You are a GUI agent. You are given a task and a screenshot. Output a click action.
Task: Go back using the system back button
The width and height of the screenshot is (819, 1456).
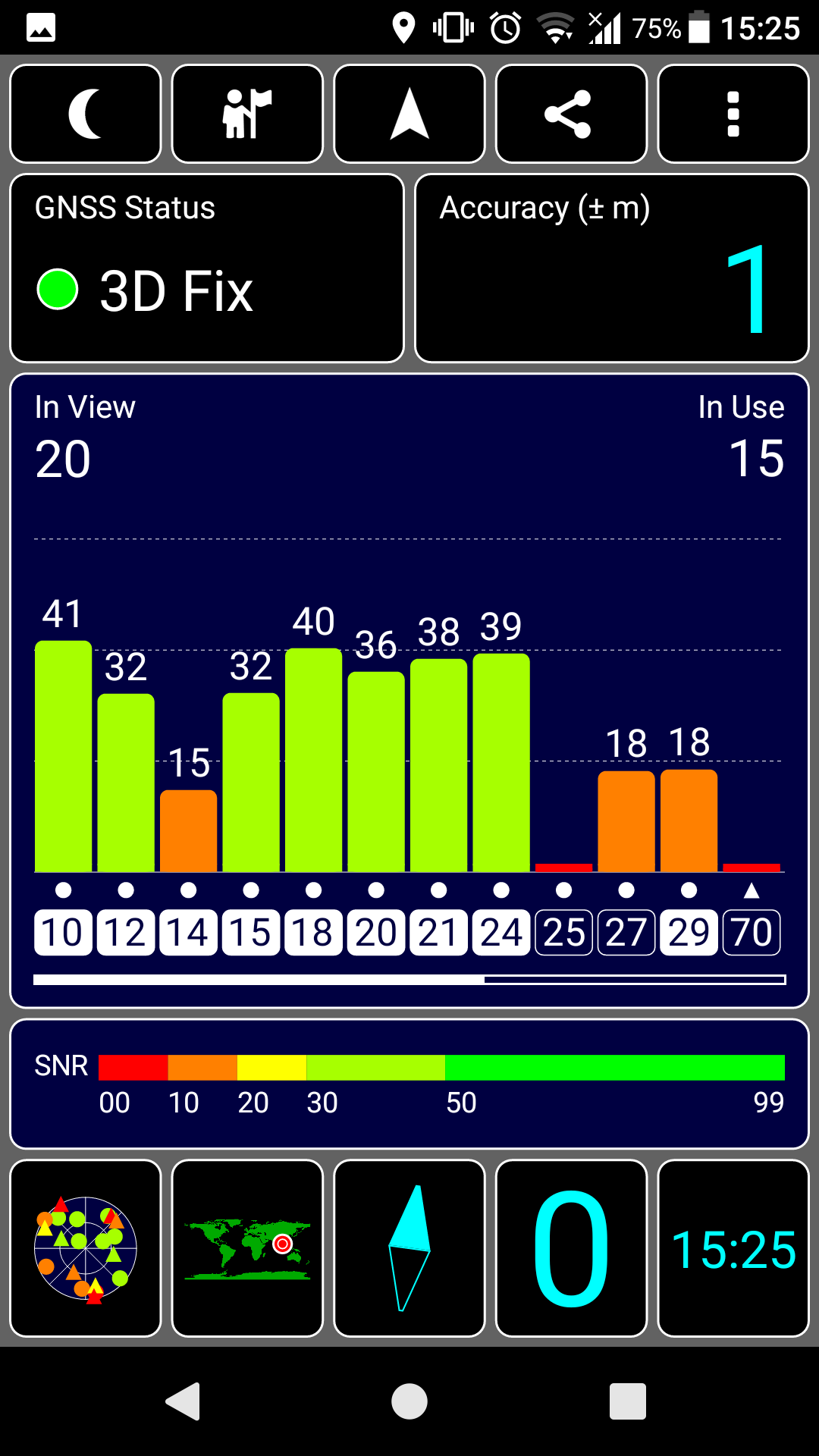(183, 1401)
